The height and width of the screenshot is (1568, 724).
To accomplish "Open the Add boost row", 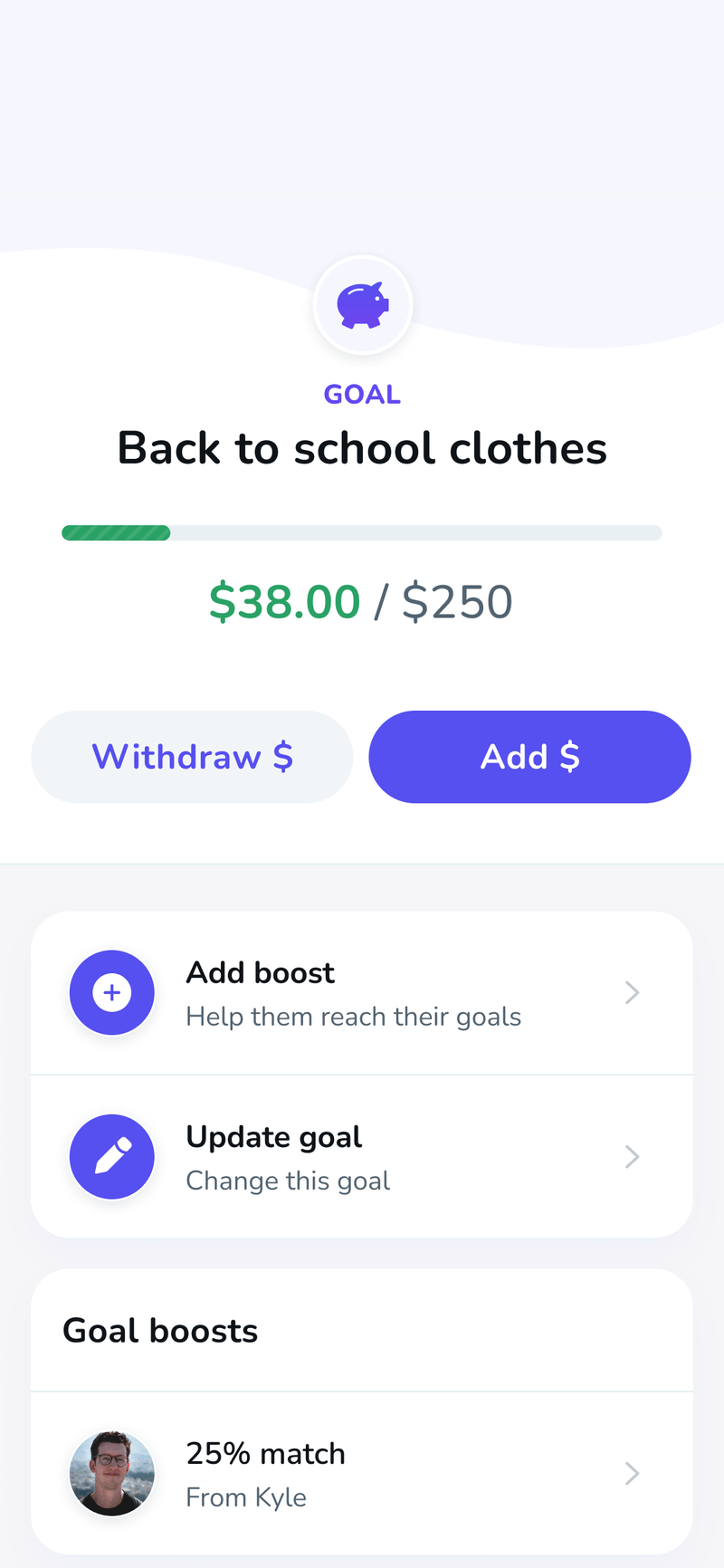I will click(x=362, y=992).
